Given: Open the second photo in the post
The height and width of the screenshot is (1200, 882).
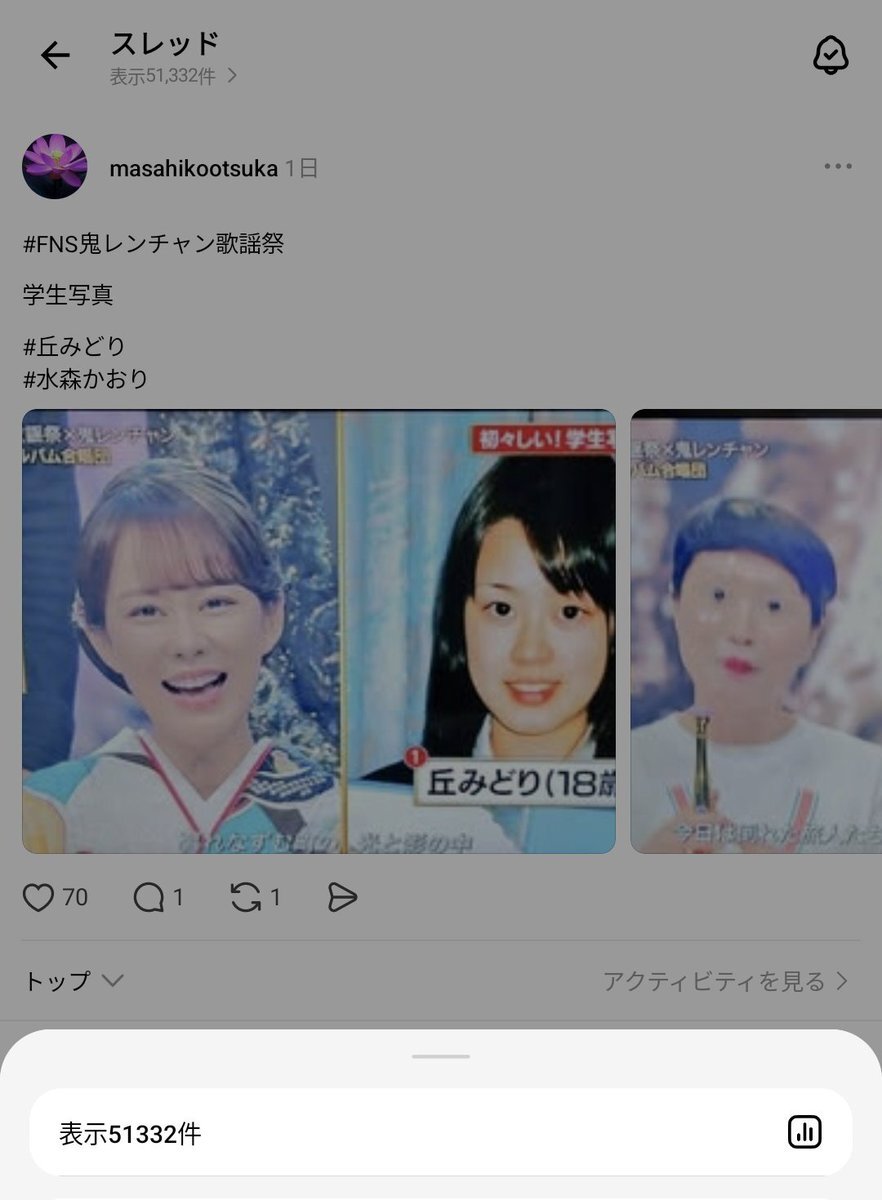Looking at the screenshot, I should click(x=756, y=631).
